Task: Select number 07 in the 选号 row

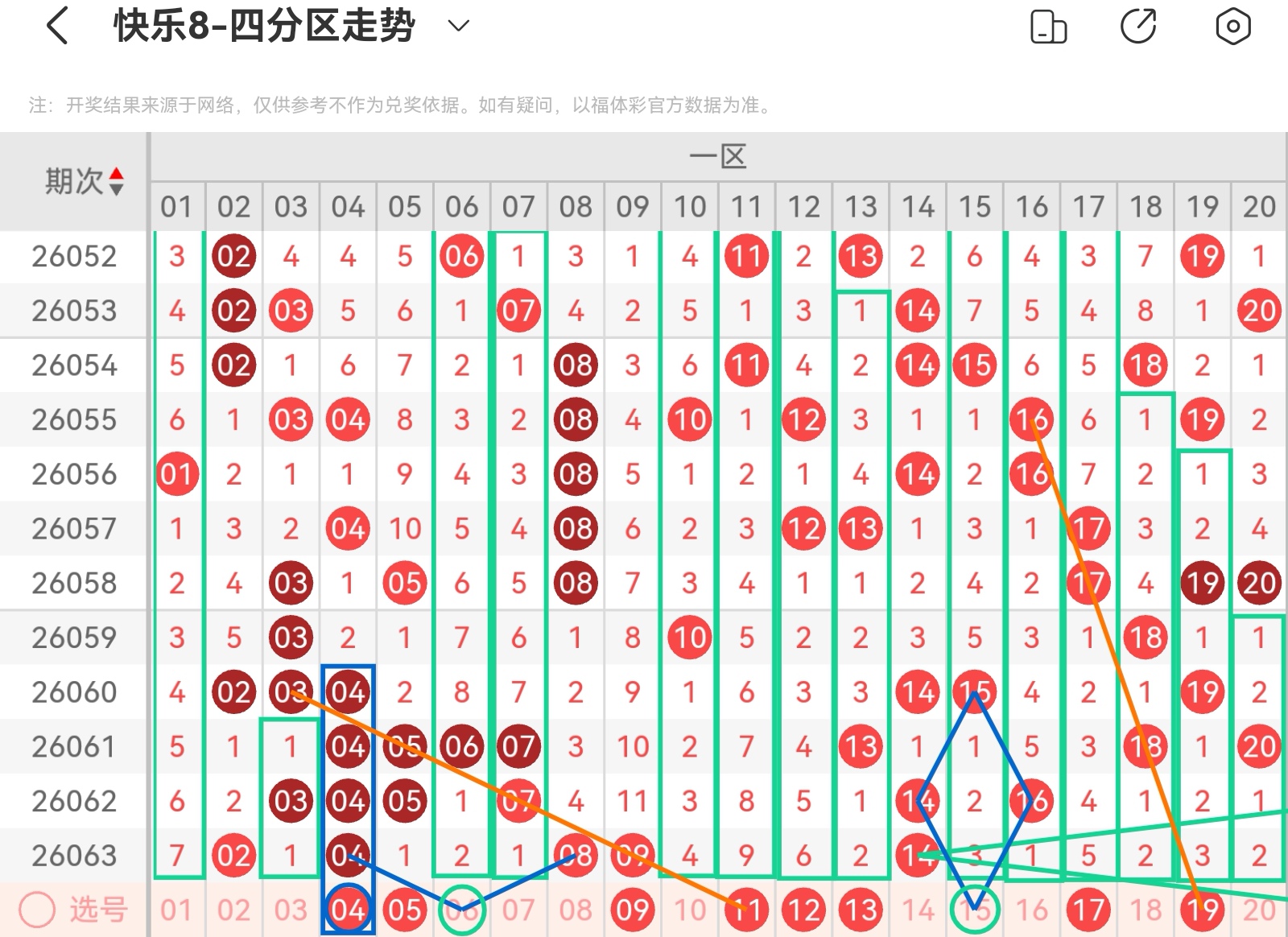Action: click(x=518, y=910)
